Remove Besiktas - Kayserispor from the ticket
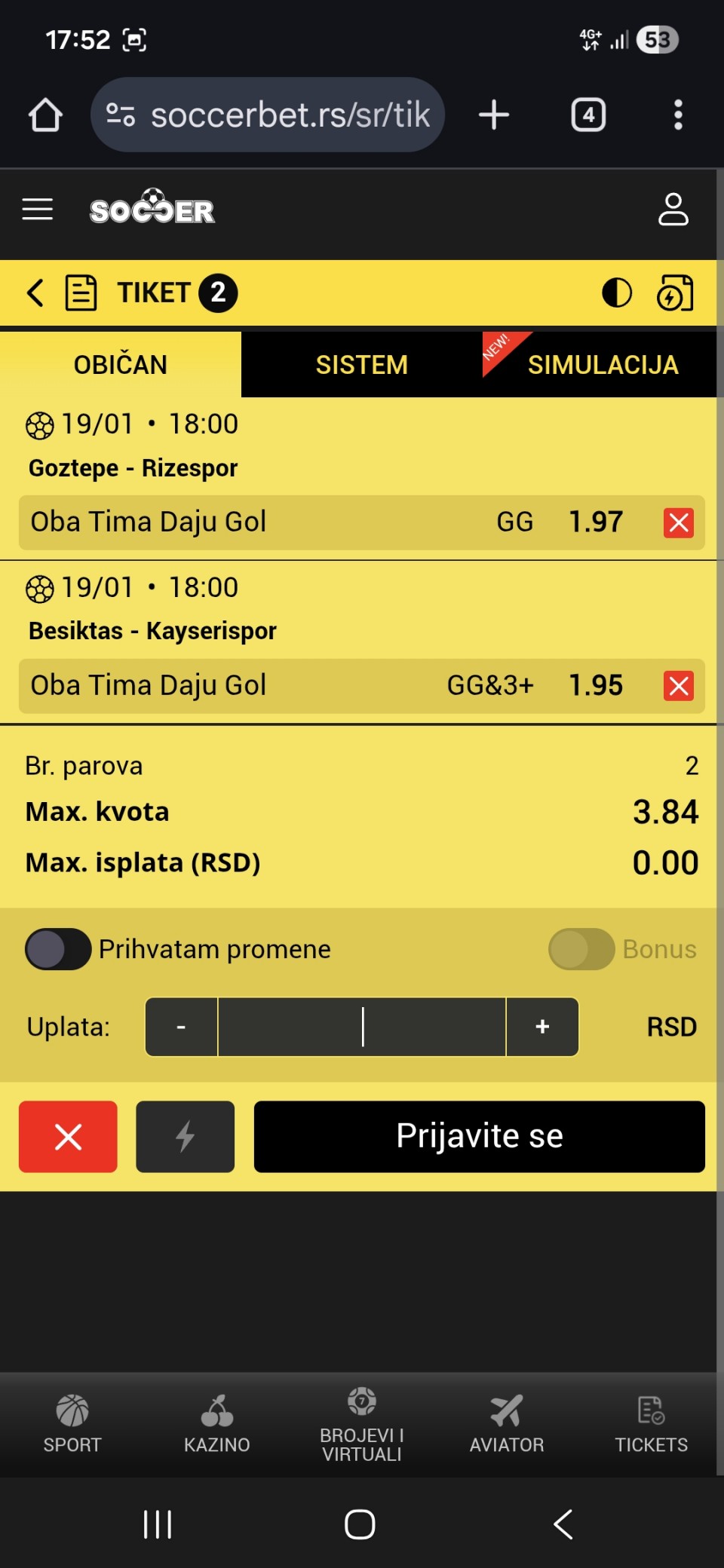724x1568 pixels. [678, 686]
